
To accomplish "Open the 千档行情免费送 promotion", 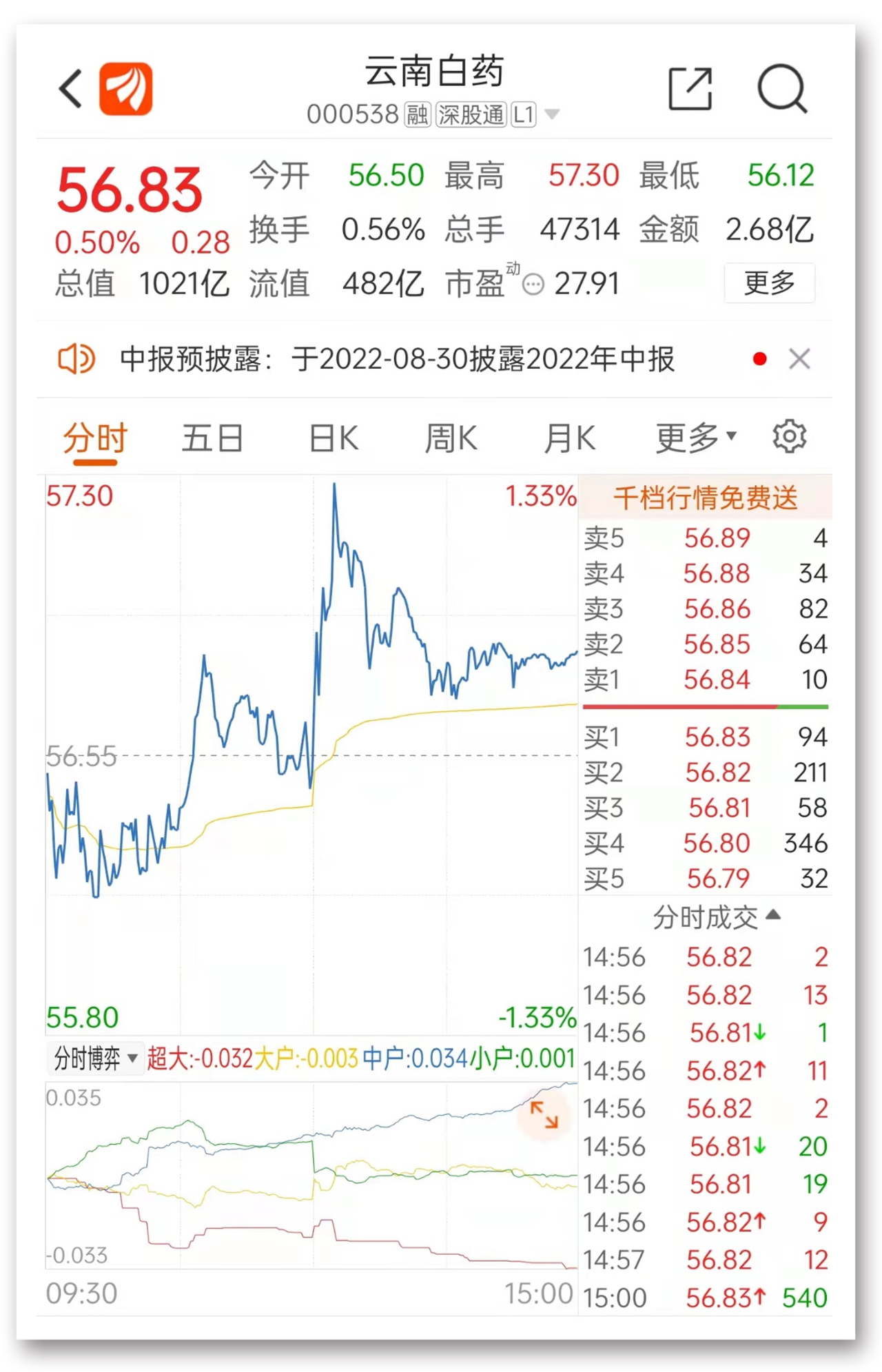I will [705, 498].
